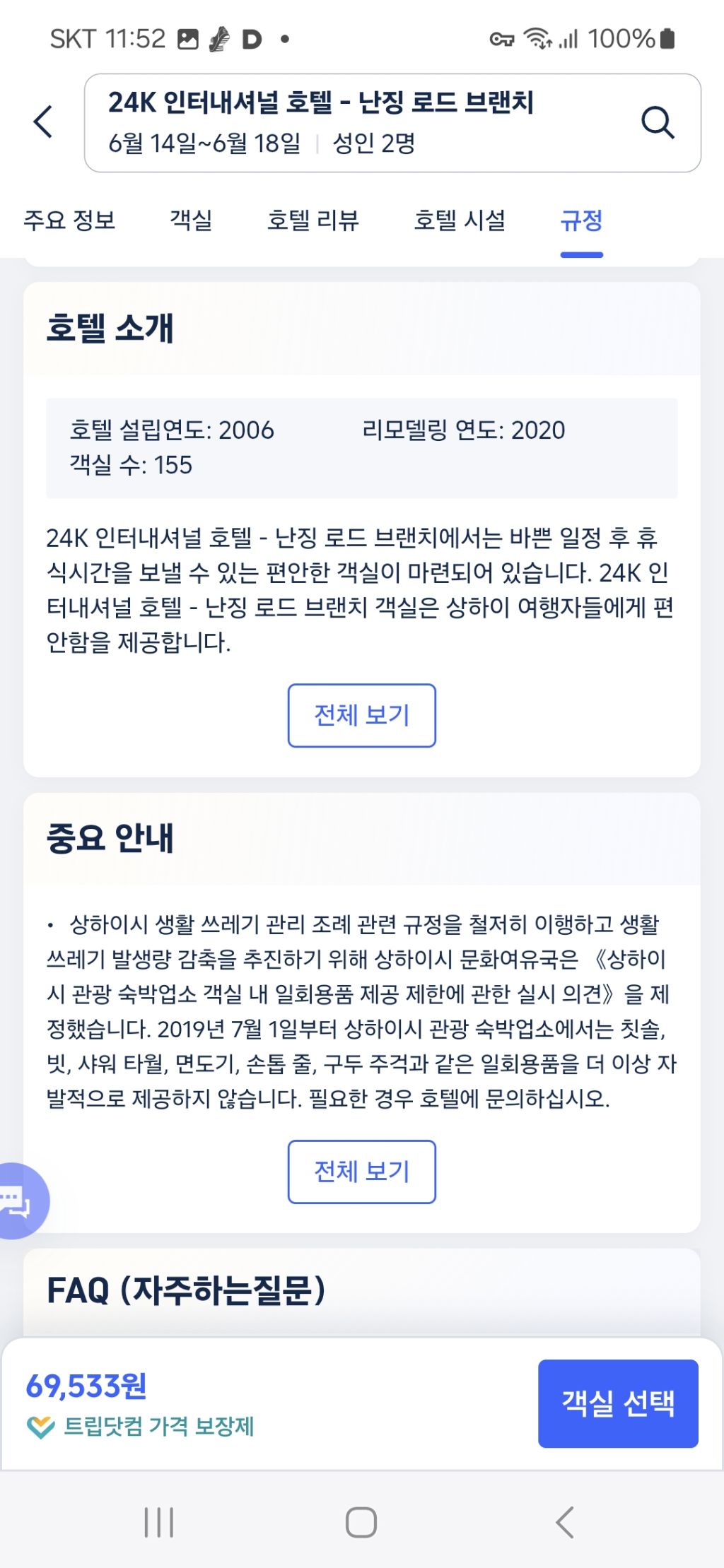Tap the system home button
The image size is (724, 1568).
pyautogui.click(x=361, y=1522)
